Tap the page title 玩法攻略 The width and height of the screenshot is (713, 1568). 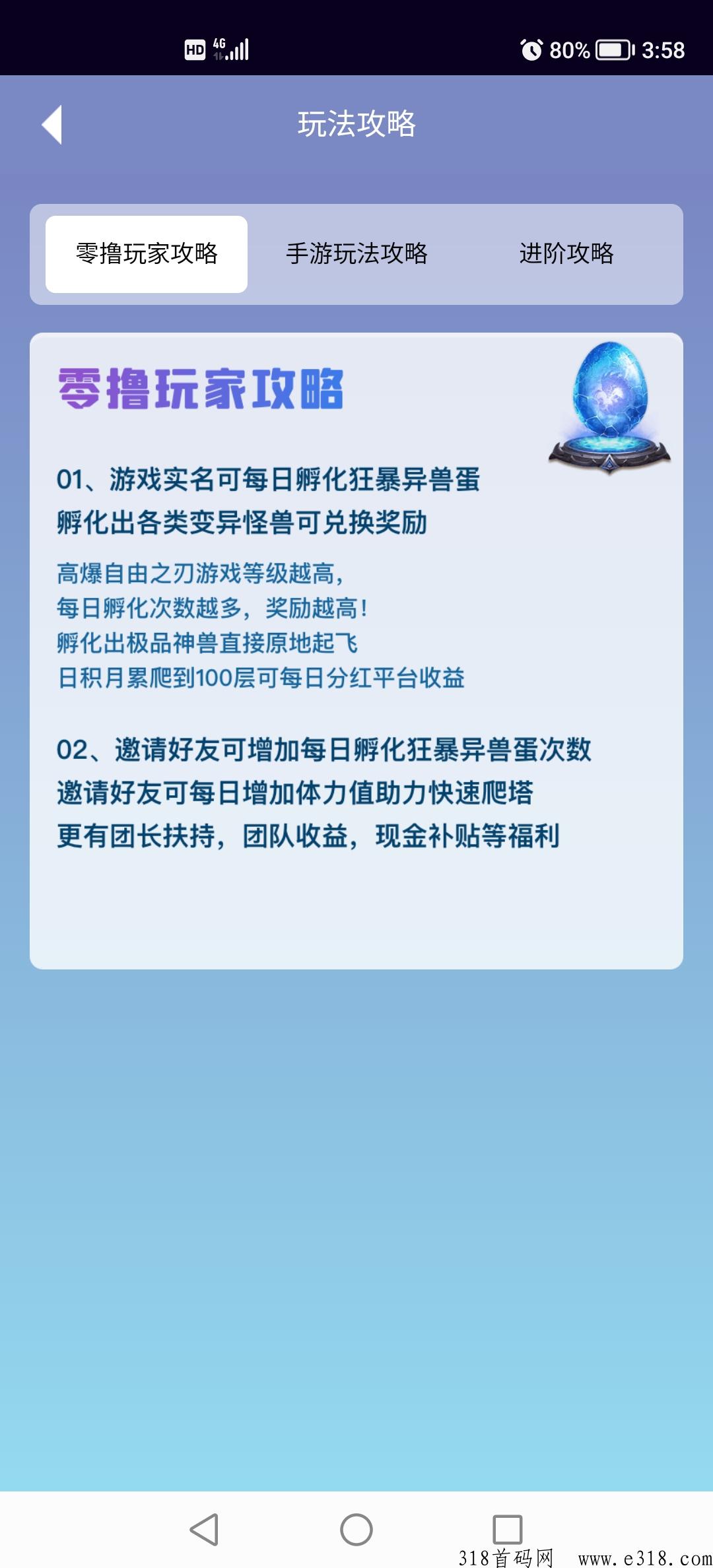tap(356, 124)
